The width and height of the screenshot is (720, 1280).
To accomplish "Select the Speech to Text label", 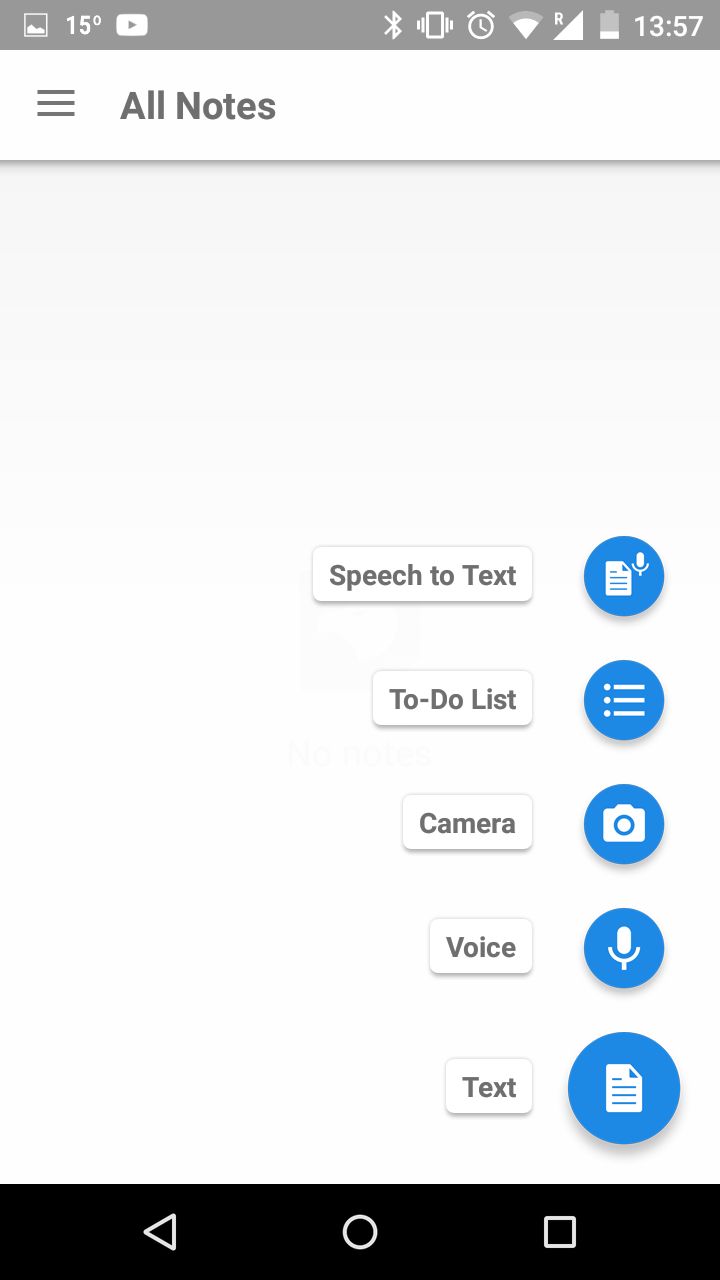I will (423, 575).
